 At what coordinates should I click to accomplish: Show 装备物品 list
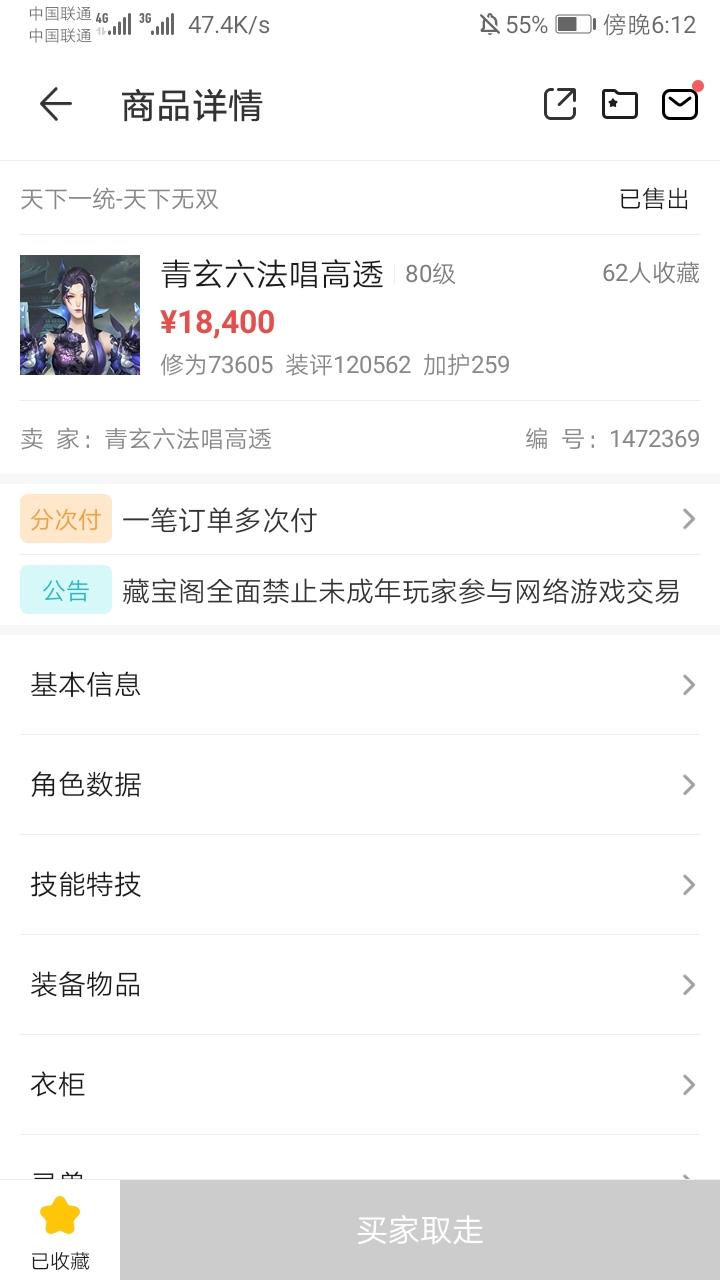coord(360,985)
